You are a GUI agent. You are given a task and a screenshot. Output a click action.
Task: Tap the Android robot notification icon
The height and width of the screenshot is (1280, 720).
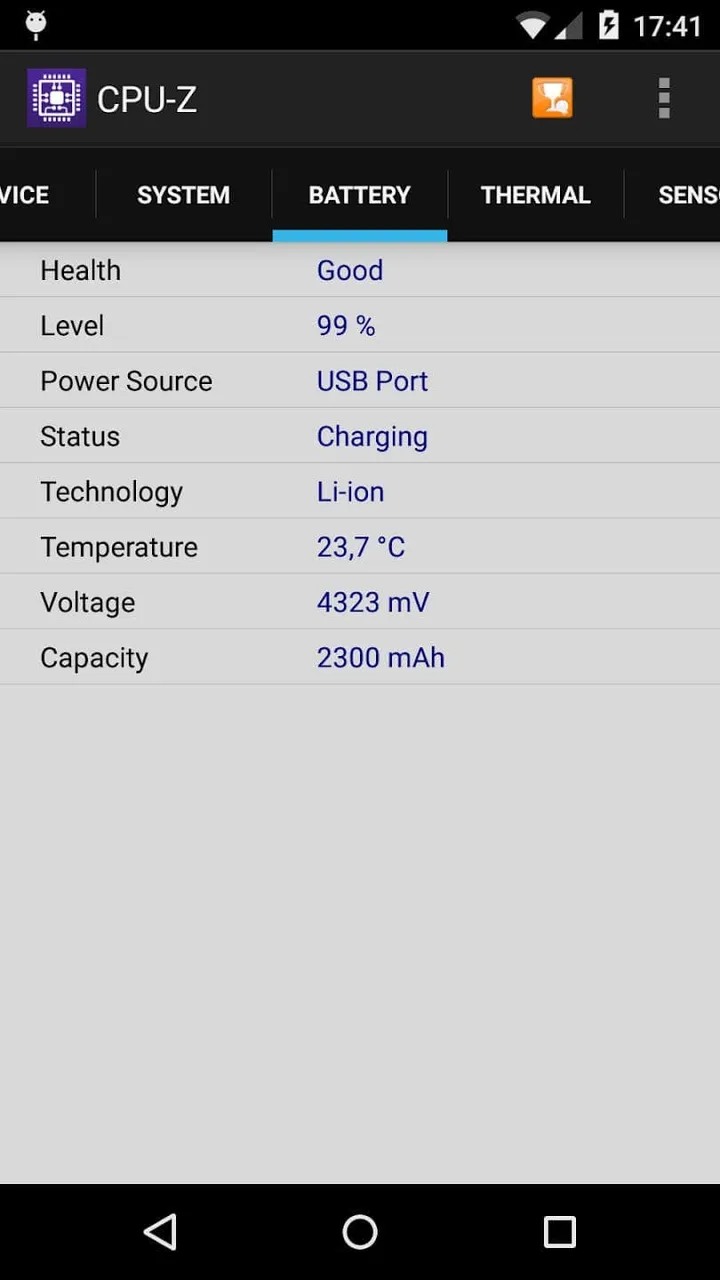pos(35,24)
